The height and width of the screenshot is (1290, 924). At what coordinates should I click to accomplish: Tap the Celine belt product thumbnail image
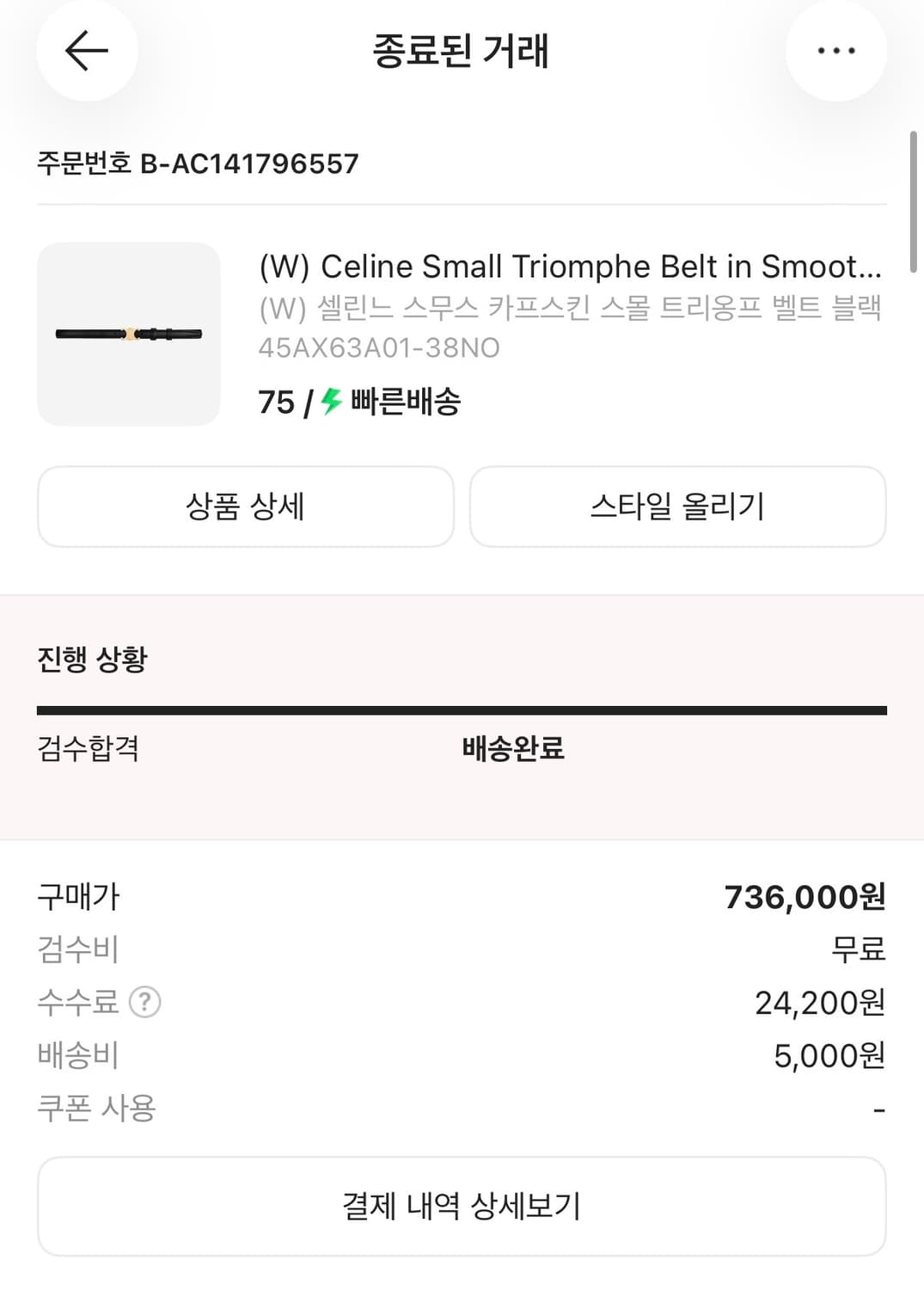(127, 333)
